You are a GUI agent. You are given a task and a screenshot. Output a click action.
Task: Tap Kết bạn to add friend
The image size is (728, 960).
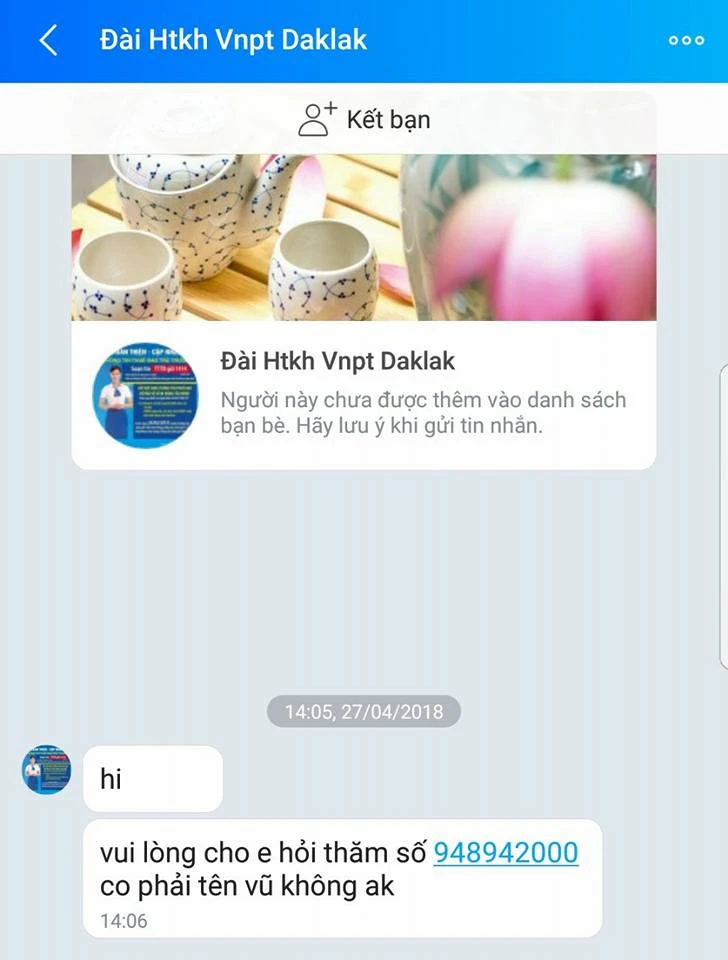pos(364,119)
